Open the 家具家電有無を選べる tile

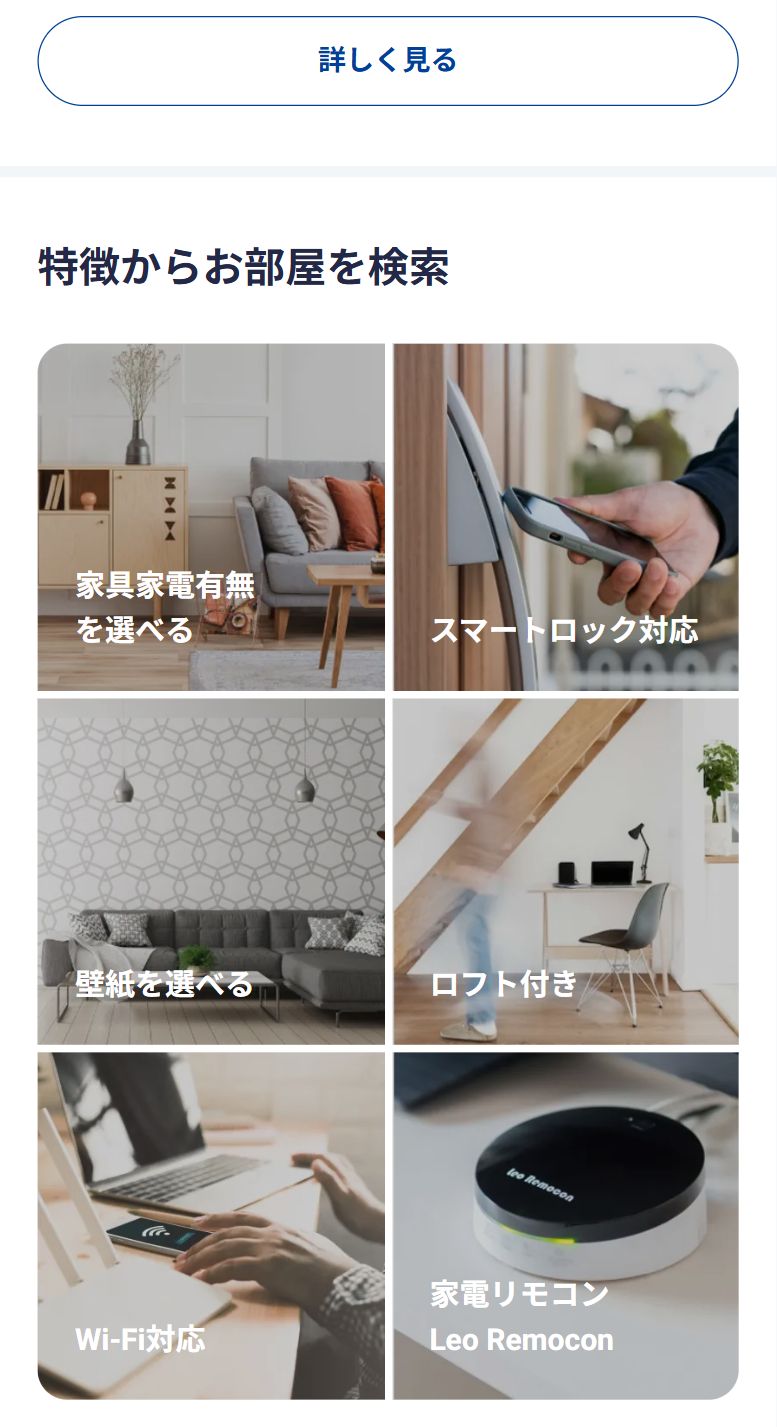click(211, 517)
